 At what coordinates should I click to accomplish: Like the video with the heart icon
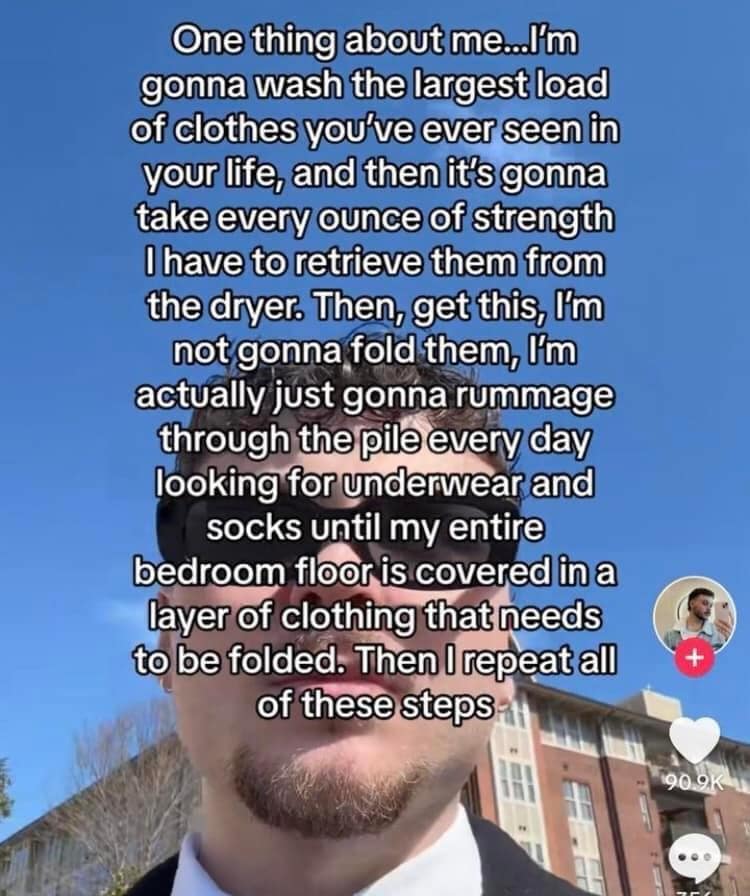click(694, 740)
